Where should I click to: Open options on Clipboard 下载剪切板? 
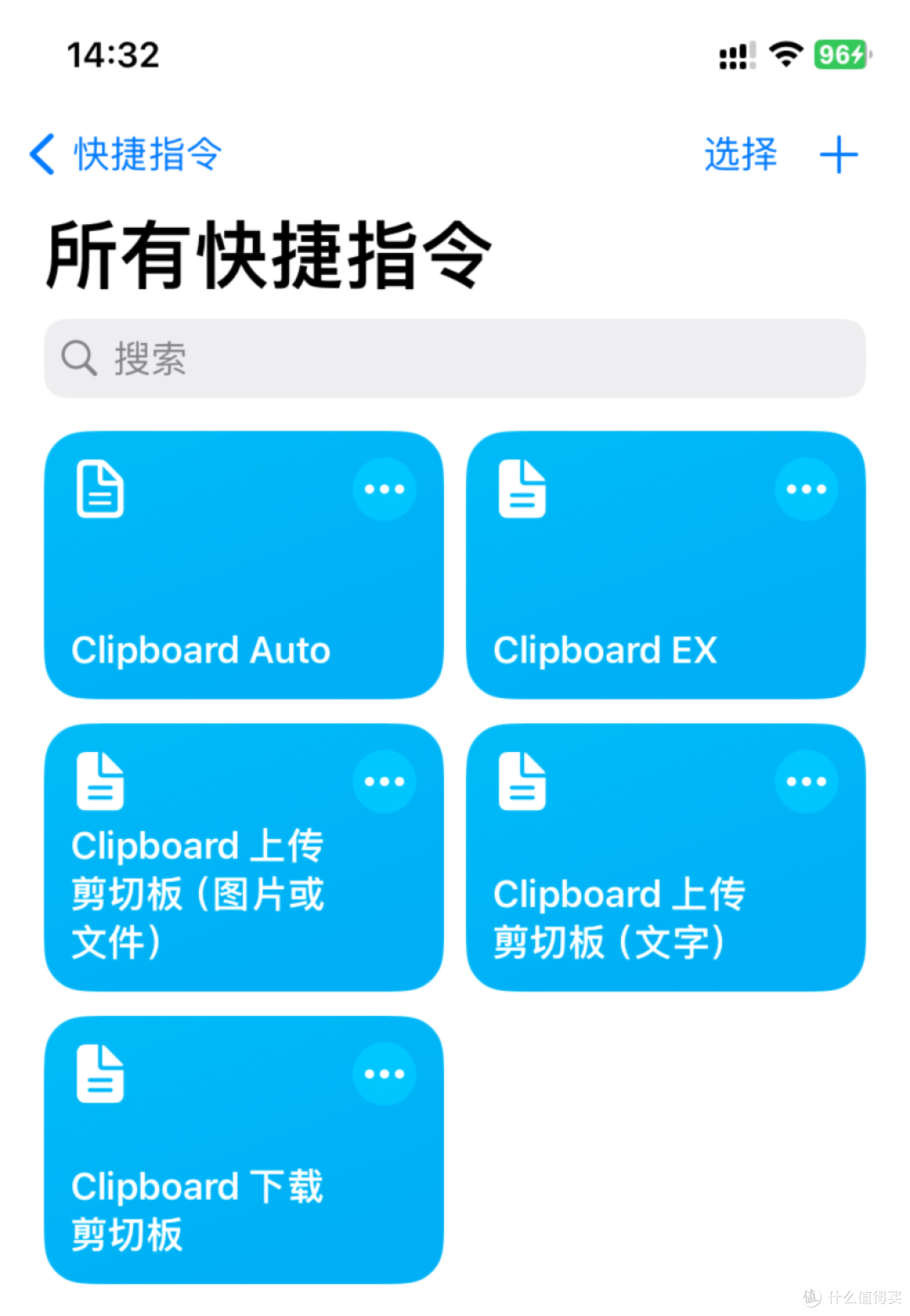pyautogui.click(x=384, y=1073)
